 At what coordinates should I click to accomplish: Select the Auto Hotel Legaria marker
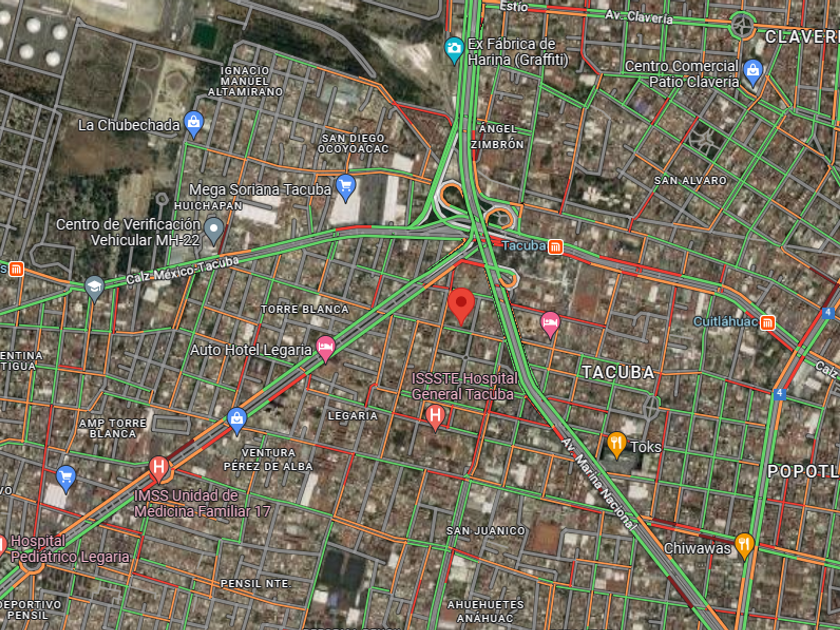tap(325, 349)
